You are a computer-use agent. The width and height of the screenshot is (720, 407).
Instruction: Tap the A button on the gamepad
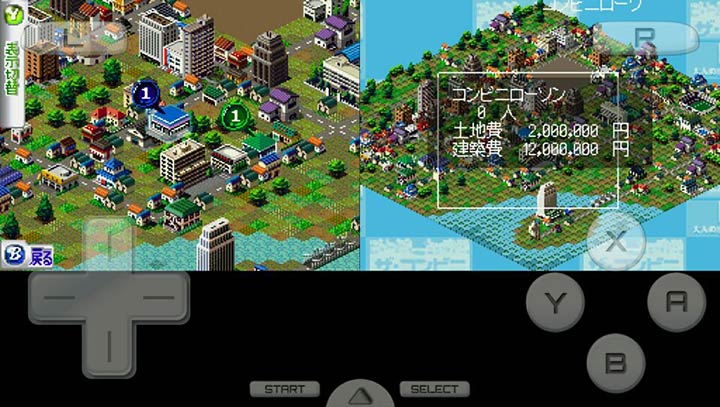677,301
